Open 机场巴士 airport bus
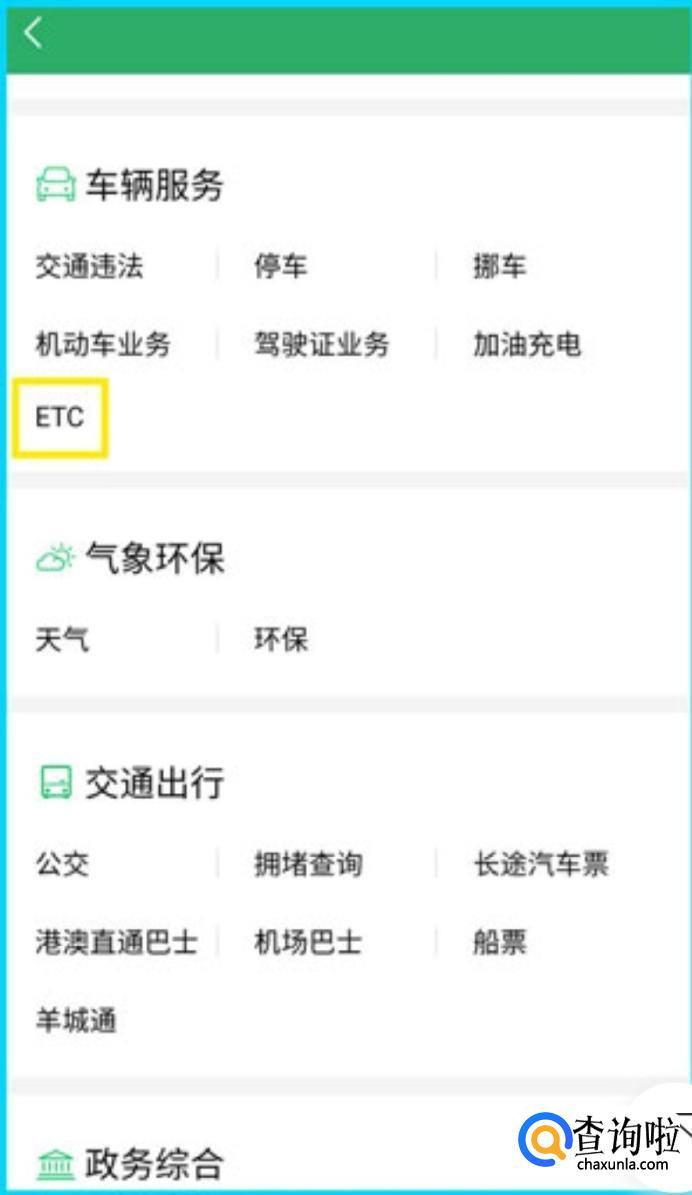The height and width of the screenshot is (1195, 692). pyautogui.click(x=307, y=942)
